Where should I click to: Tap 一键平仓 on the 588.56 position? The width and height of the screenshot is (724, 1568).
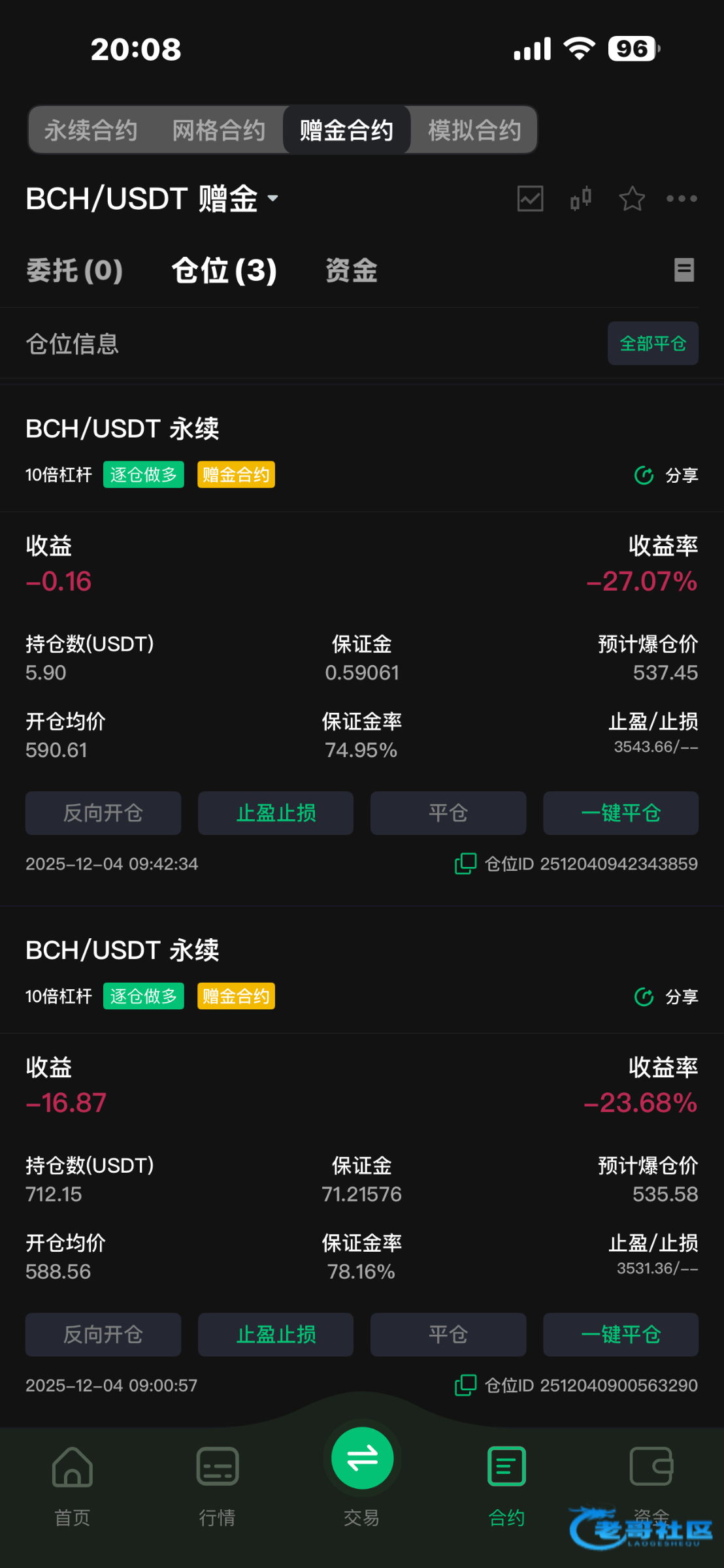(621, 1334)
